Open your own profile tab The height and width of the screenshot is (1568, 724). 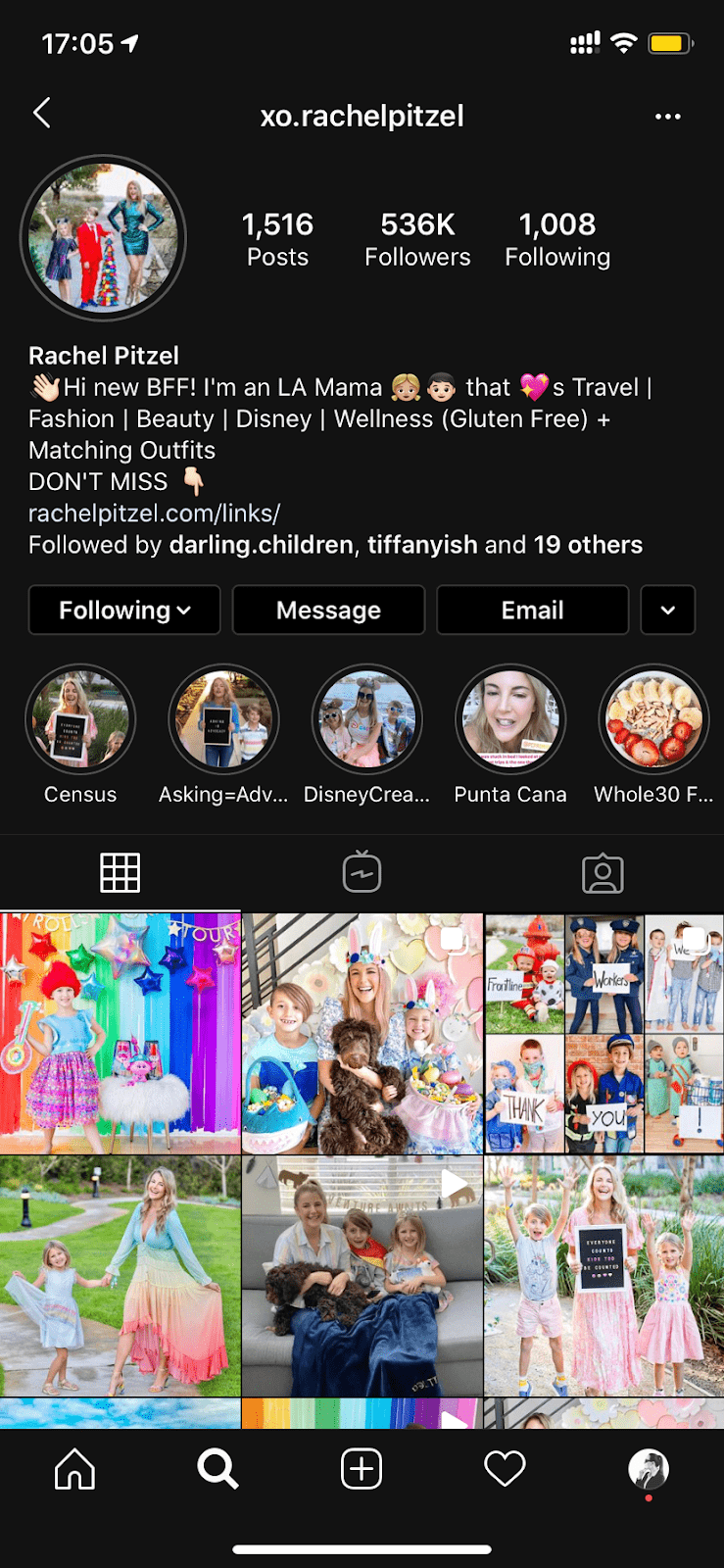point(648,1469)
